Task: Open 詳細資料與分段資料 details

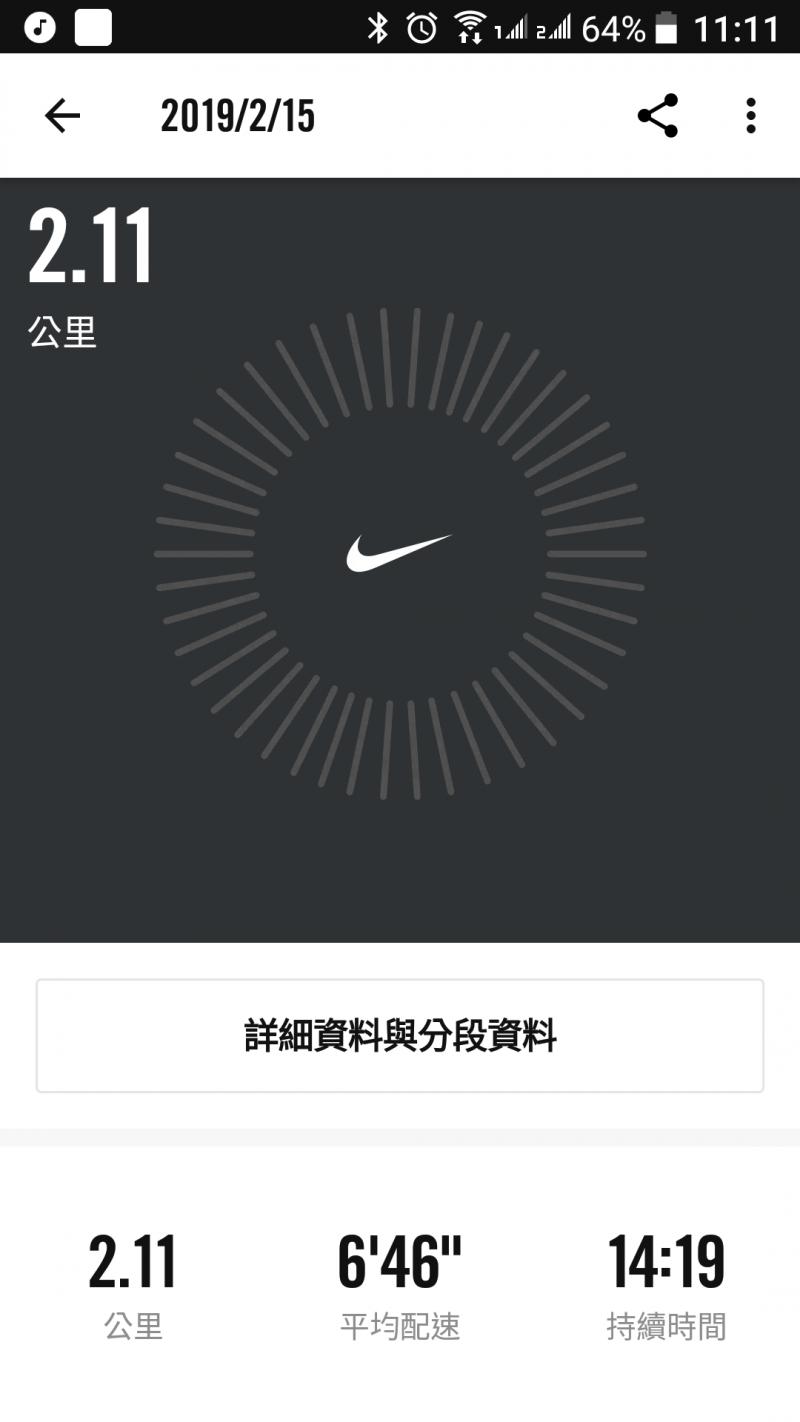Action: tap(400, 1036)
